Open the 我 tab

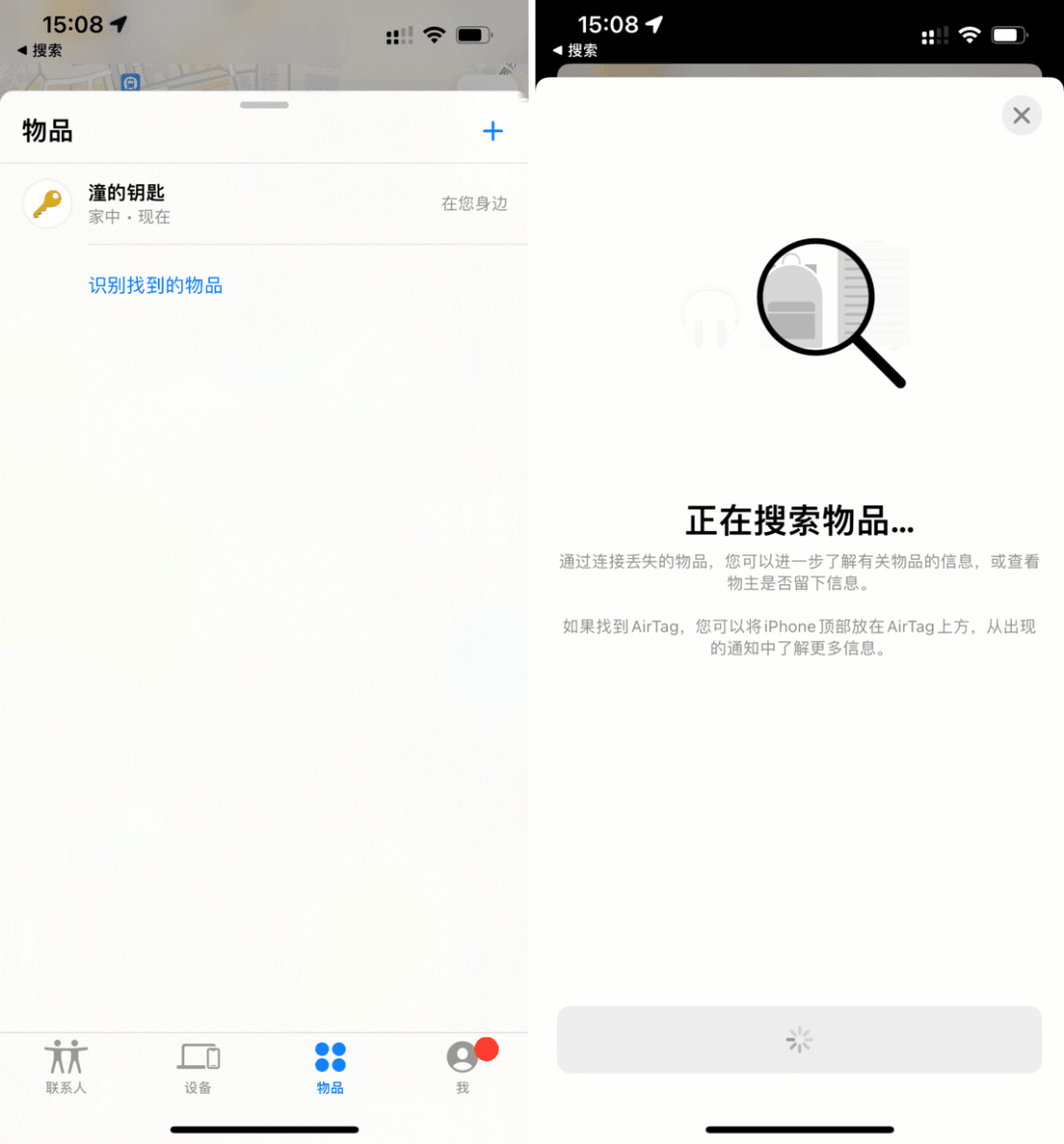tap(462, 1067)
